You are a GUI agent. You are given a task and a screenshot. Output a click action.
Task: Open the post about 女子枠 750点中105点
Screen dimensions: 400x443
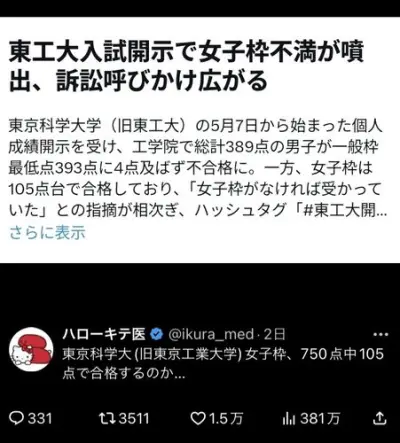(x=223, y=363)
